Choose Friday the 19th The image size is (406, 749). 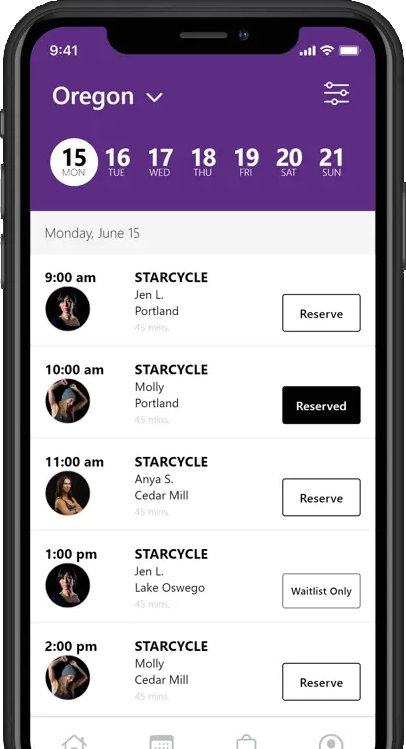click(x=246, y=162)
